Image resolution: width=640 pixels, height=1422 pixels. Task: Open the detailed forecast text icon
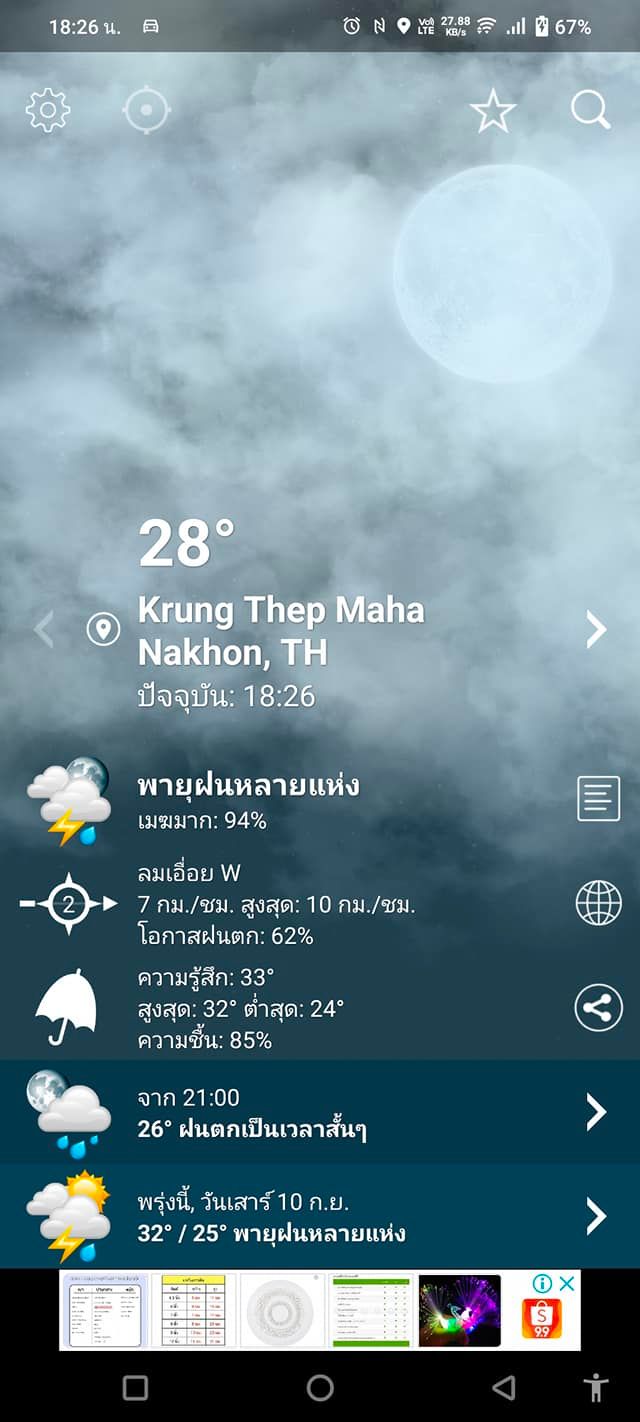click(x=598, y=798)
